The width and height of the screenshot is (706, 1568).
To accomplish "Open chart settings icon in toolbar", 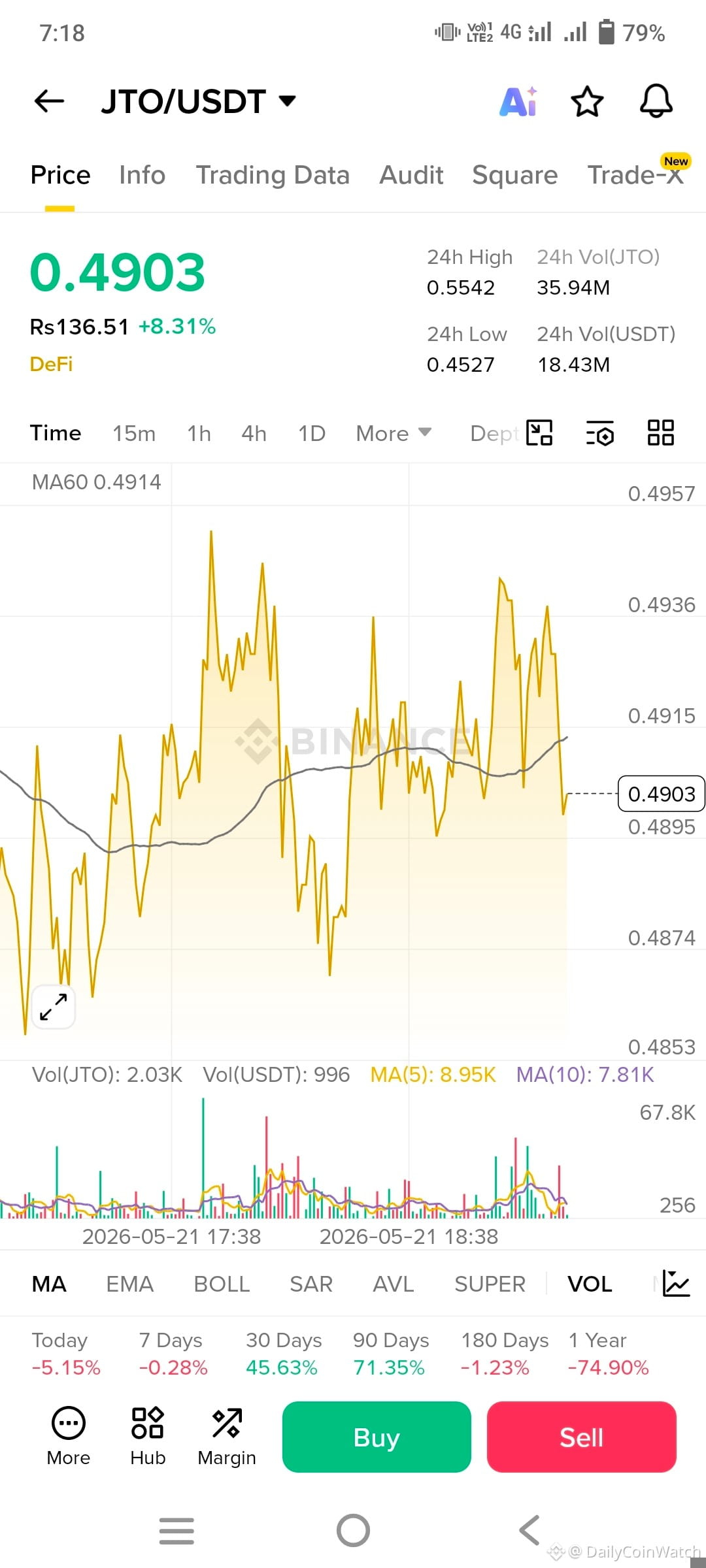I will pyautogui.click(x=600, y=433).
